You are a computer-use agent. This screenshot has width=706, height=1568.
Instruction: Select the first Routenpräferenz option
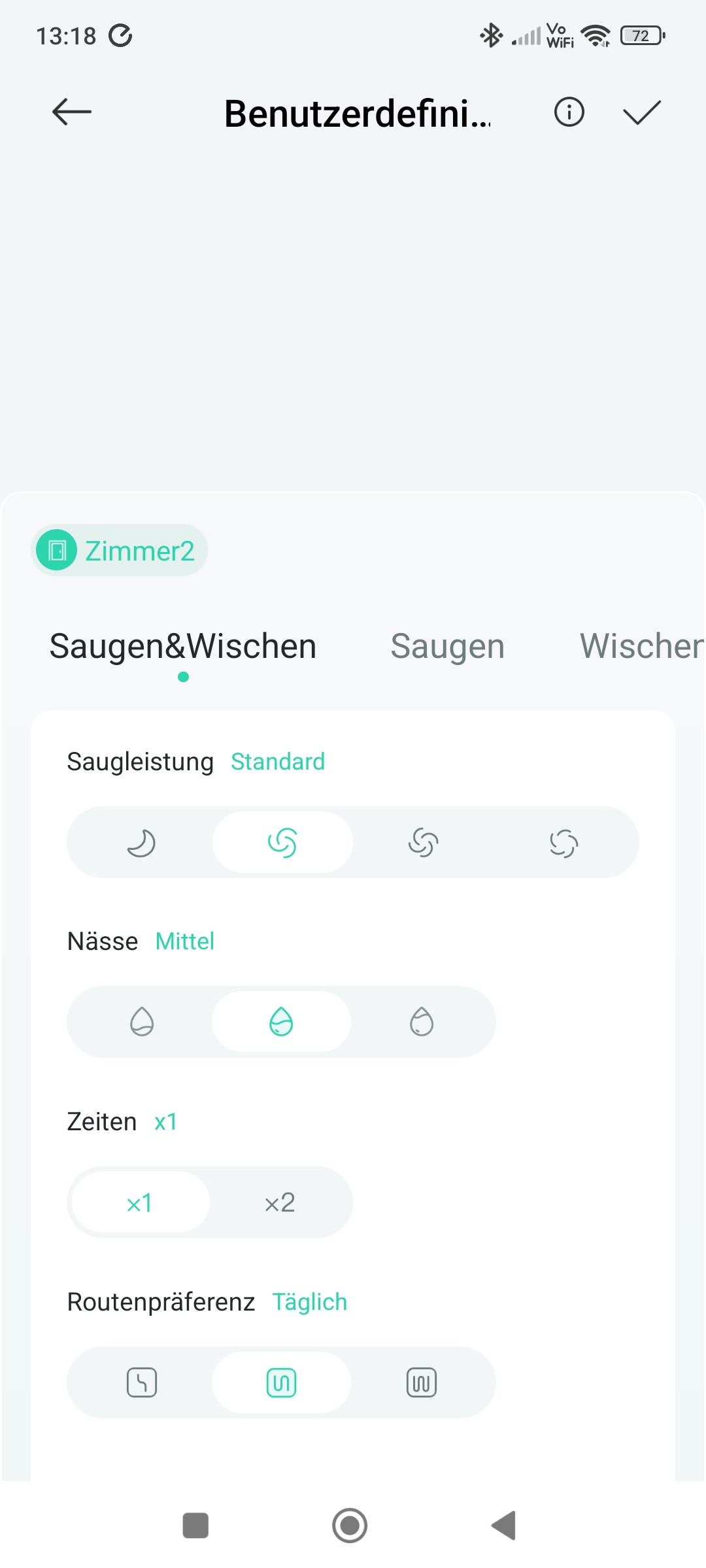pos(142,1382)
